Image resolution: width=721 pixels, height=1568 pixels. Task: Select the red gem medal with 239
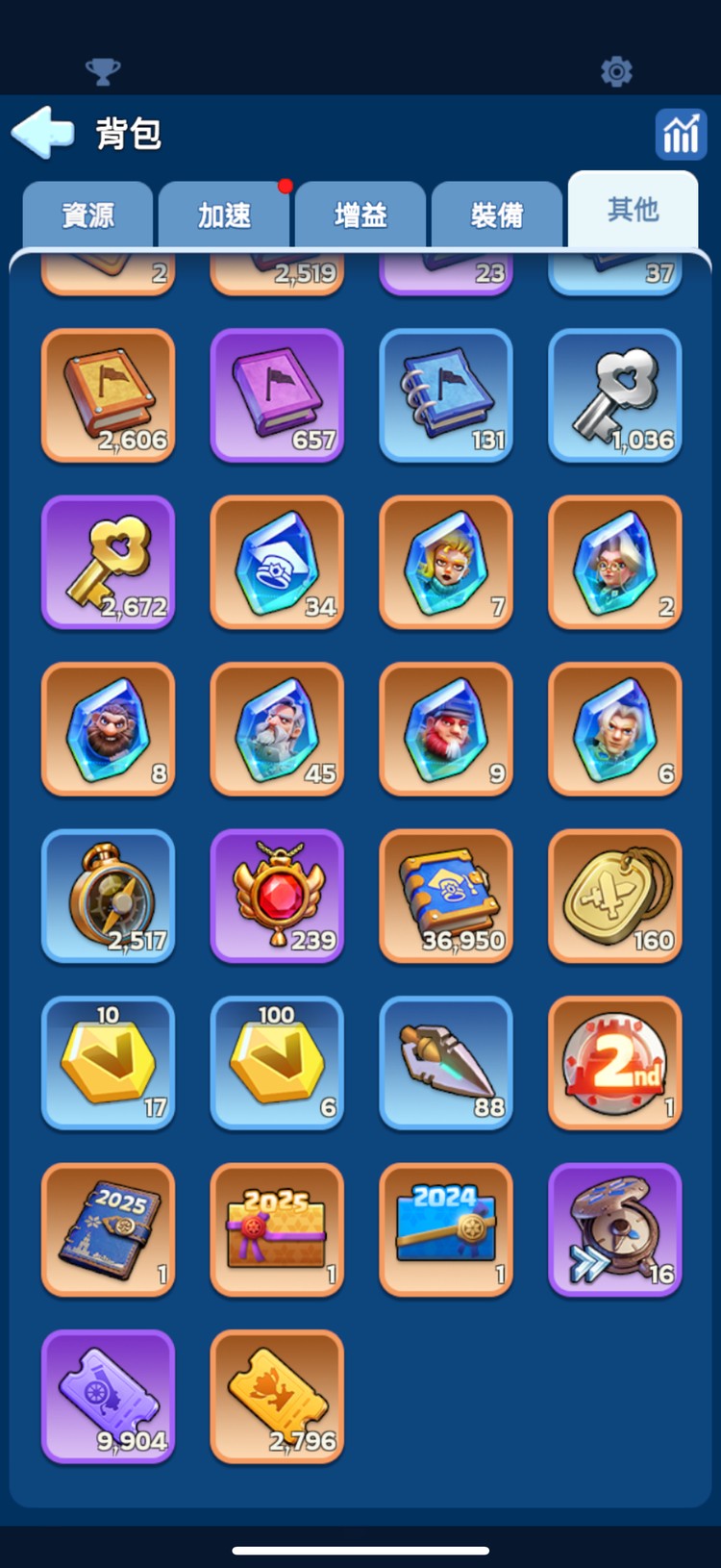(x=277, y=896)
